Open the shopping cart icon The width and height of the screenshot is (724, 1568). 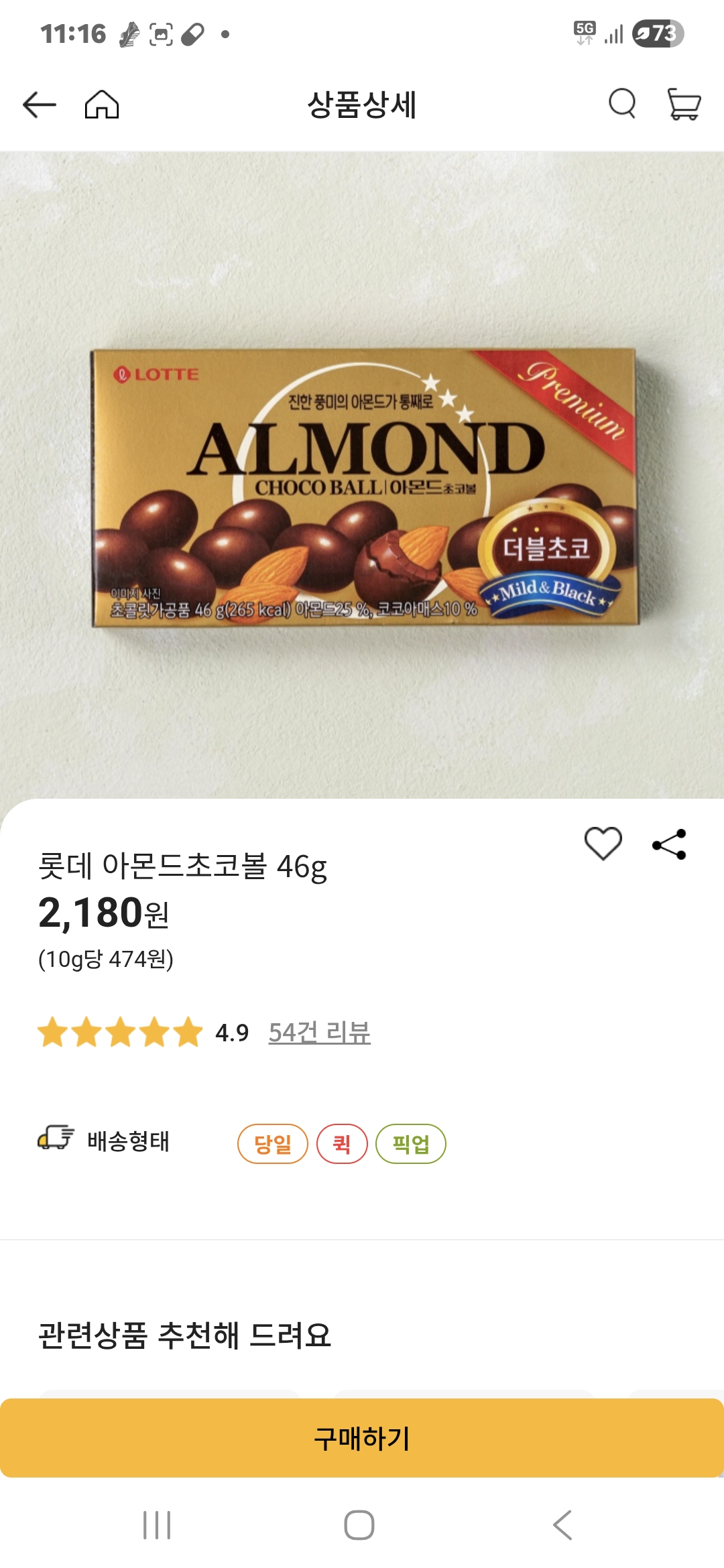click(x=684, y=105)
